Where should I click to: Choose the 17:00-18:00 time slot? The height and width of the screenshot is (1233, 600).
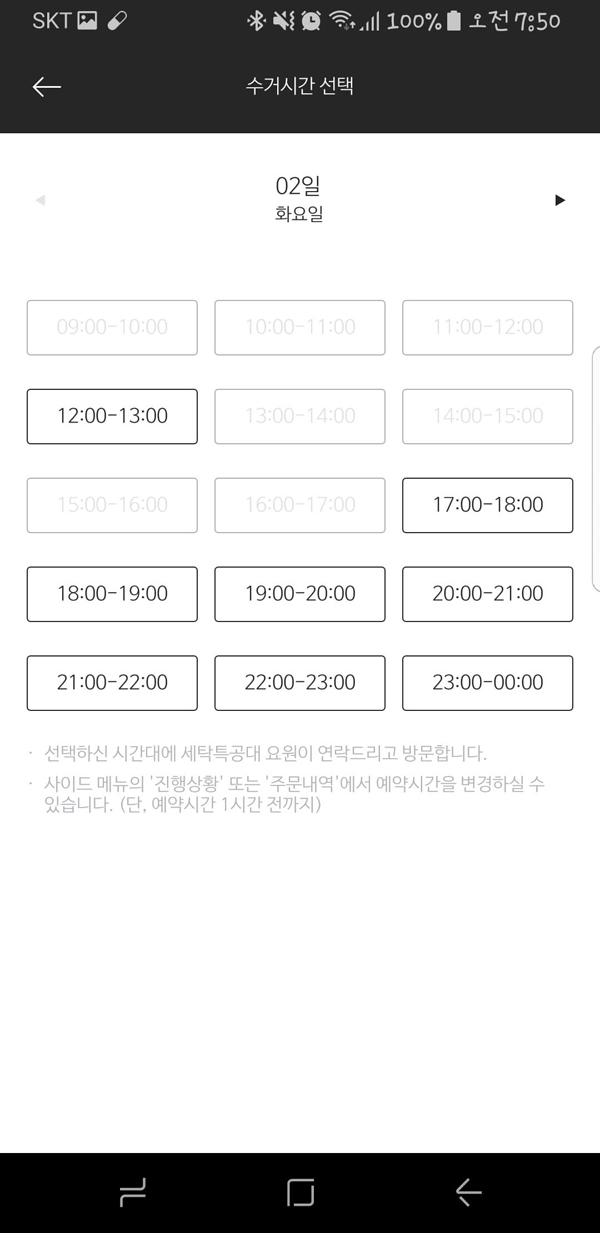(488, 505)
